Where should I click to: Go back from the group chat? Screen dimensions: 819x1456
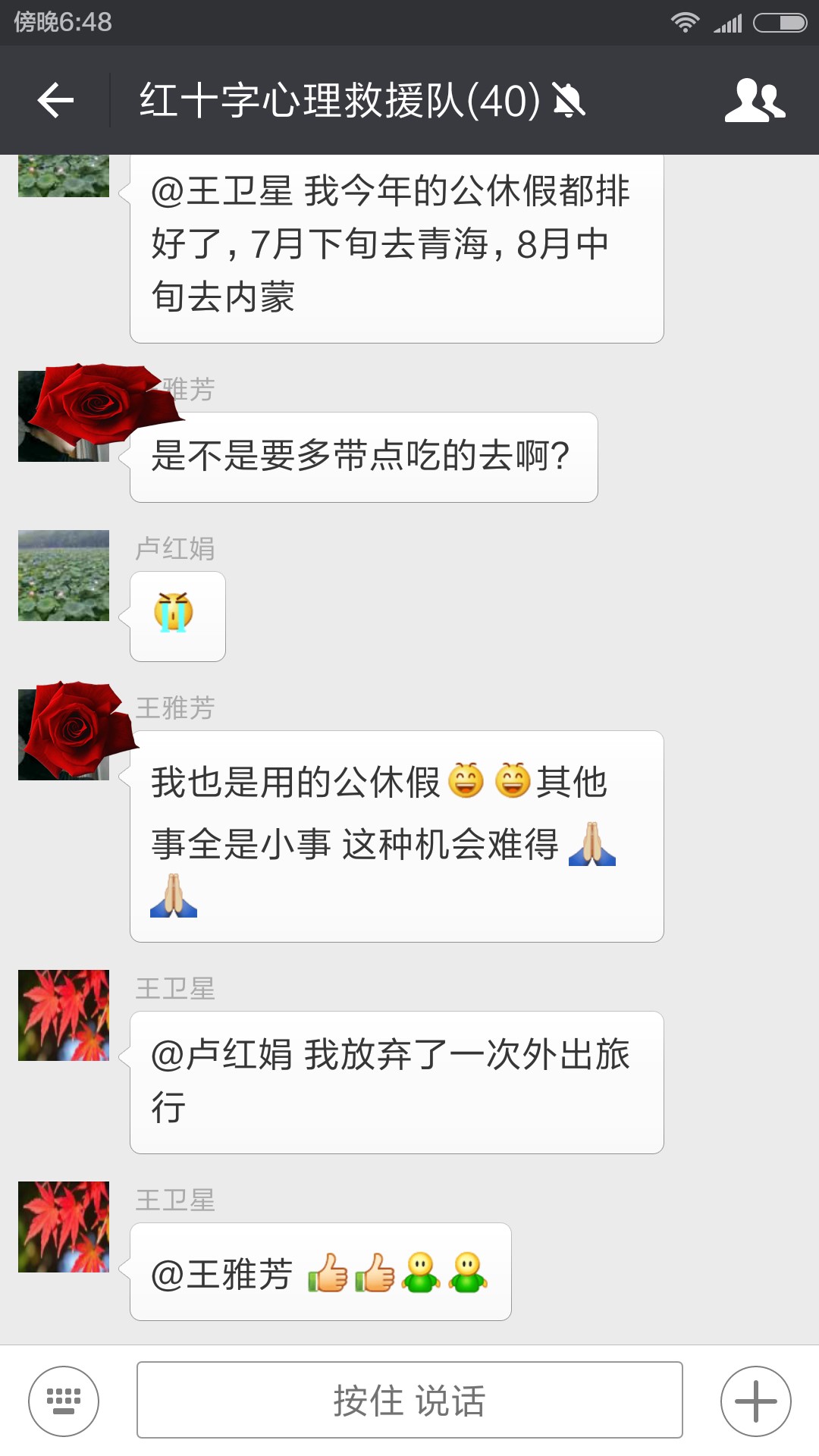pyautogui.click(x=56, y=100)
